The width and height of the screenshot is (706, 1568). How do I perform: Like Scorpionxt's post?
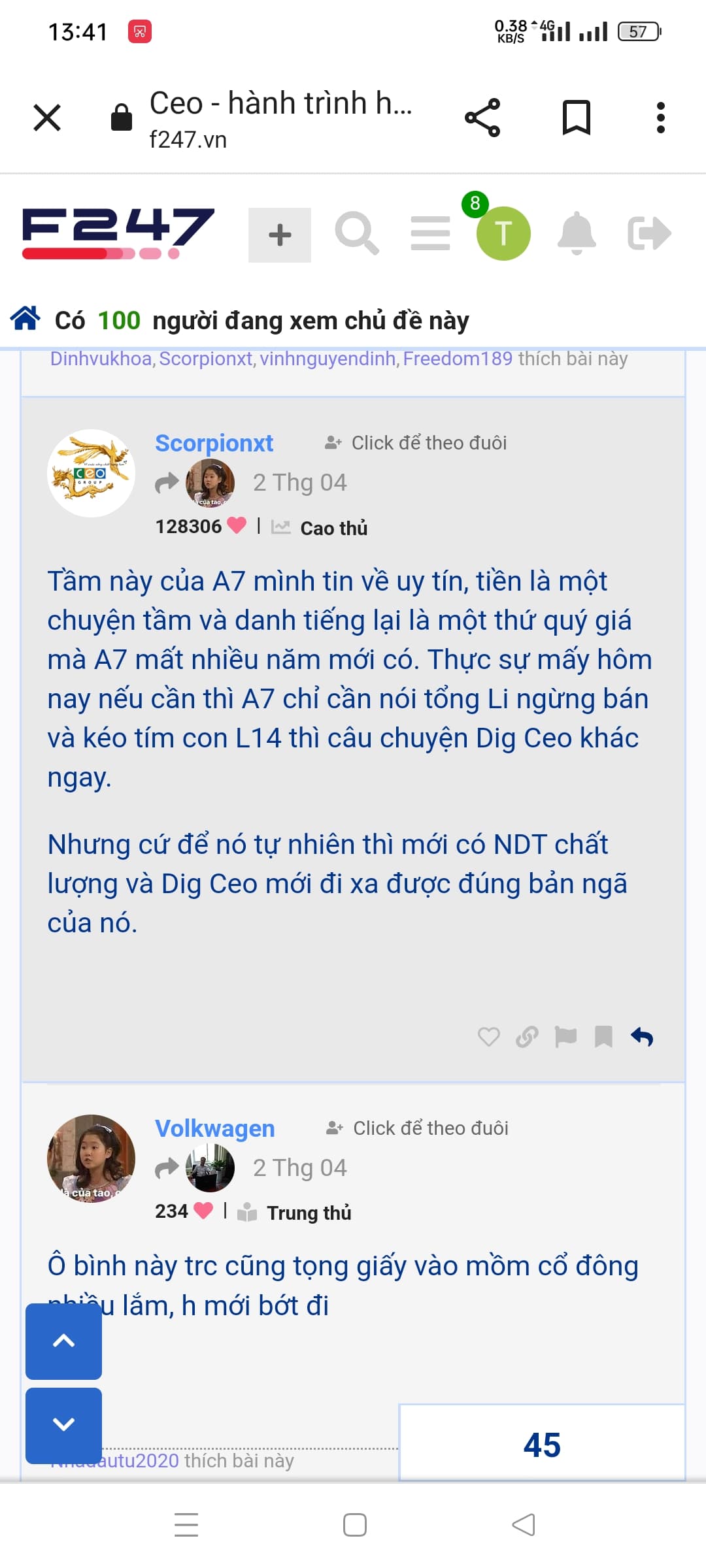488,1037
